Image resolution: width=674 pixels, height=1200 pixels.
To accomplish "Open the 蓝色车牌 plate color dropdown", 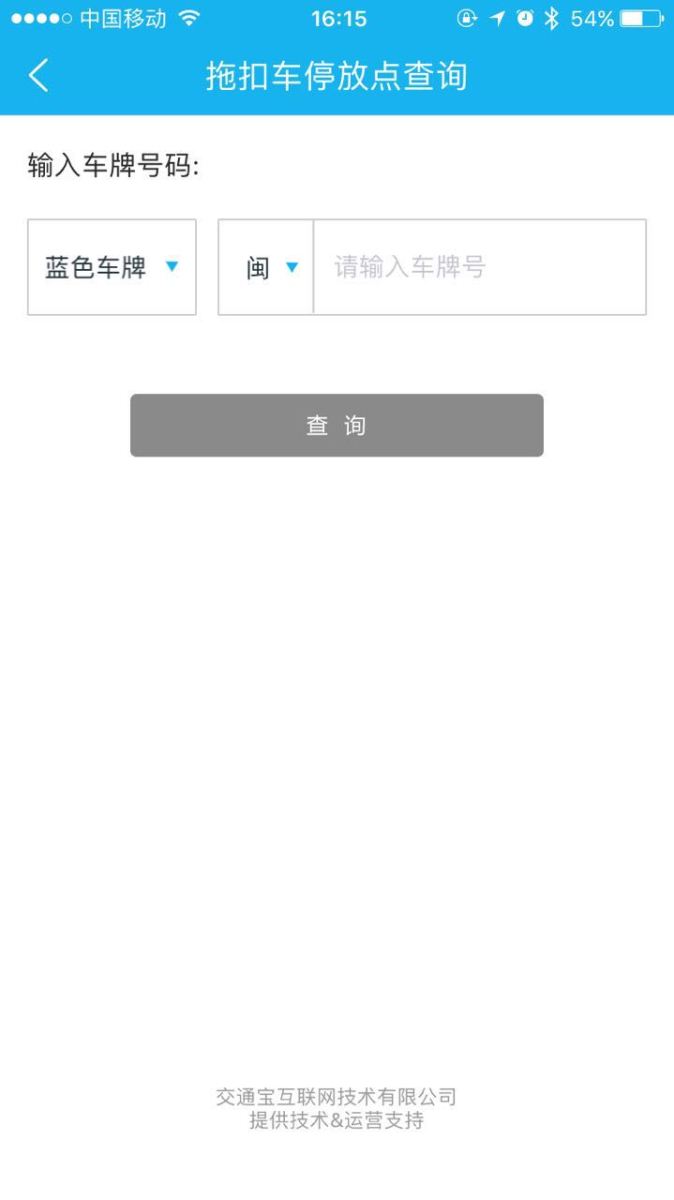I will [112, 267].
